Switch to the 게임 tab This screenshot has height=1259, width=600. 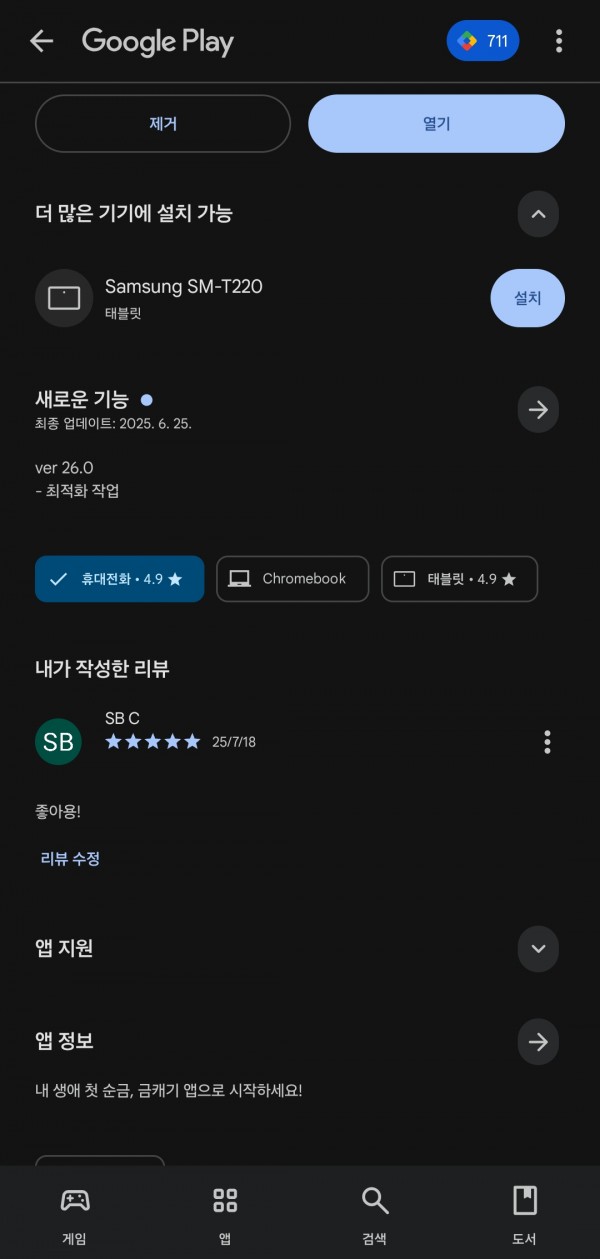click(x=75, y=1215)
